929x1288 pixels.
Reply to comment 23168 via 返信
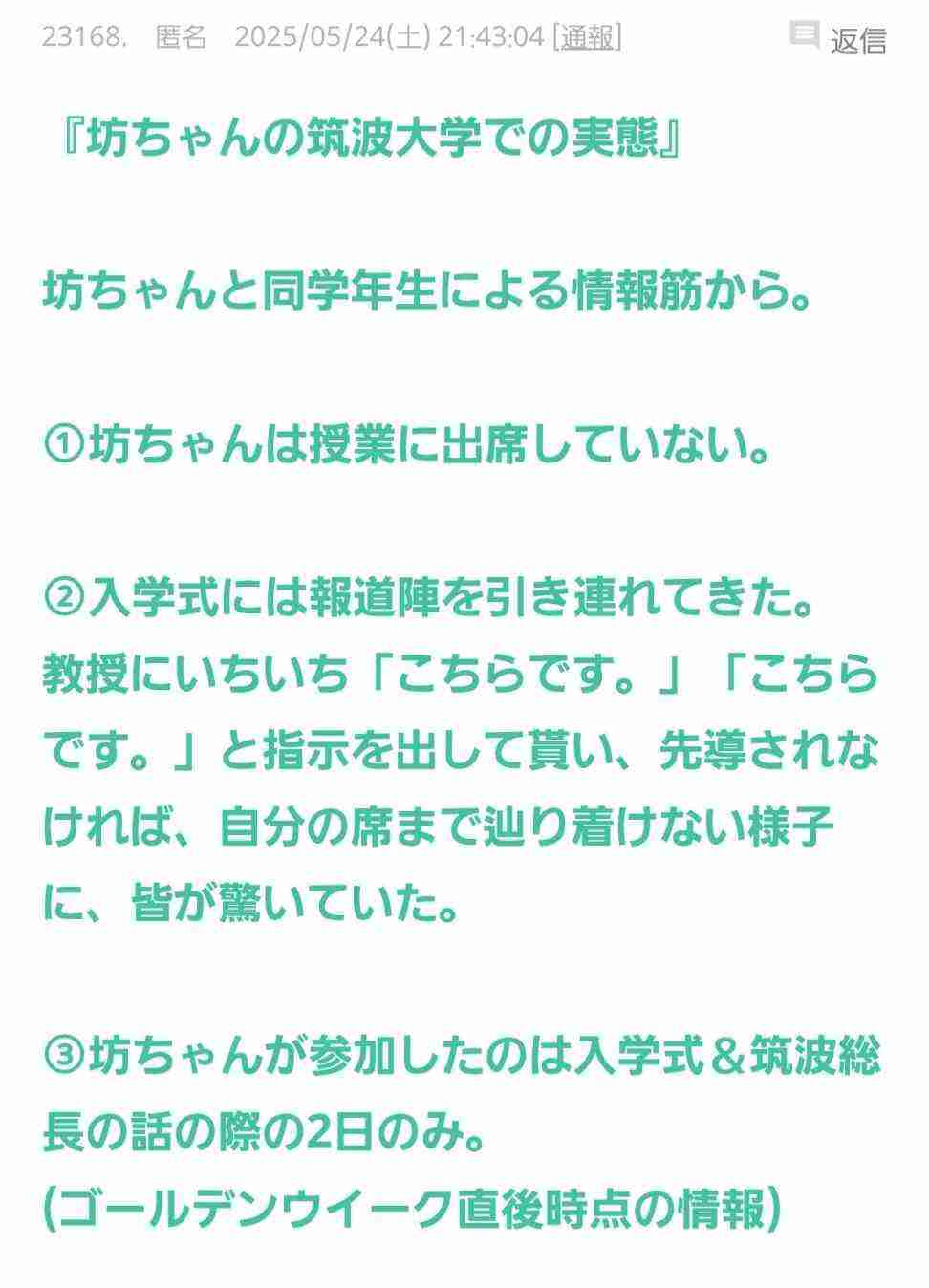click(x=839, y=39)
